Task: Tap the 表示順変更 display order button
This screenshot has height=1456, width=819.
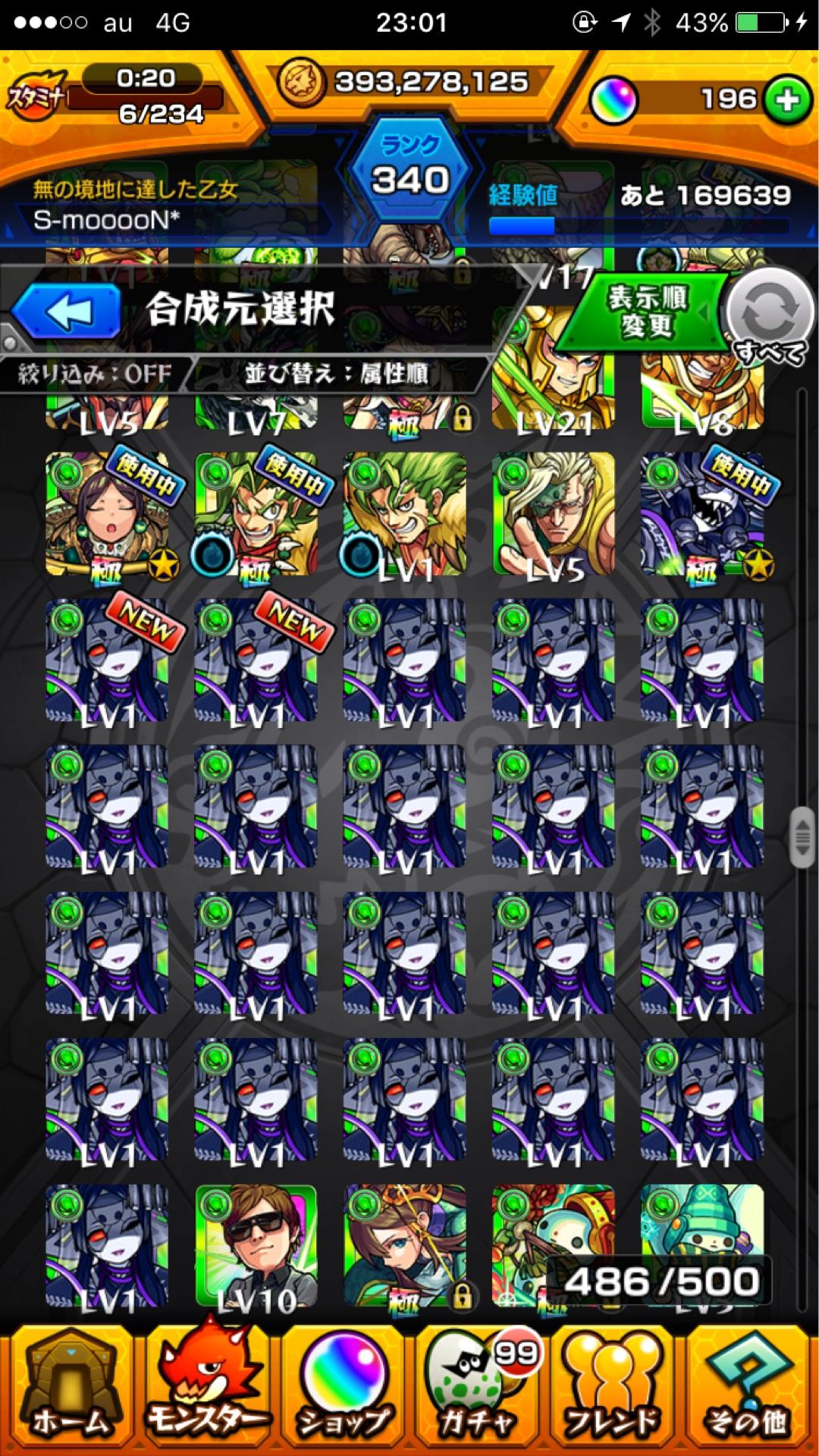Action: point(647,311)
